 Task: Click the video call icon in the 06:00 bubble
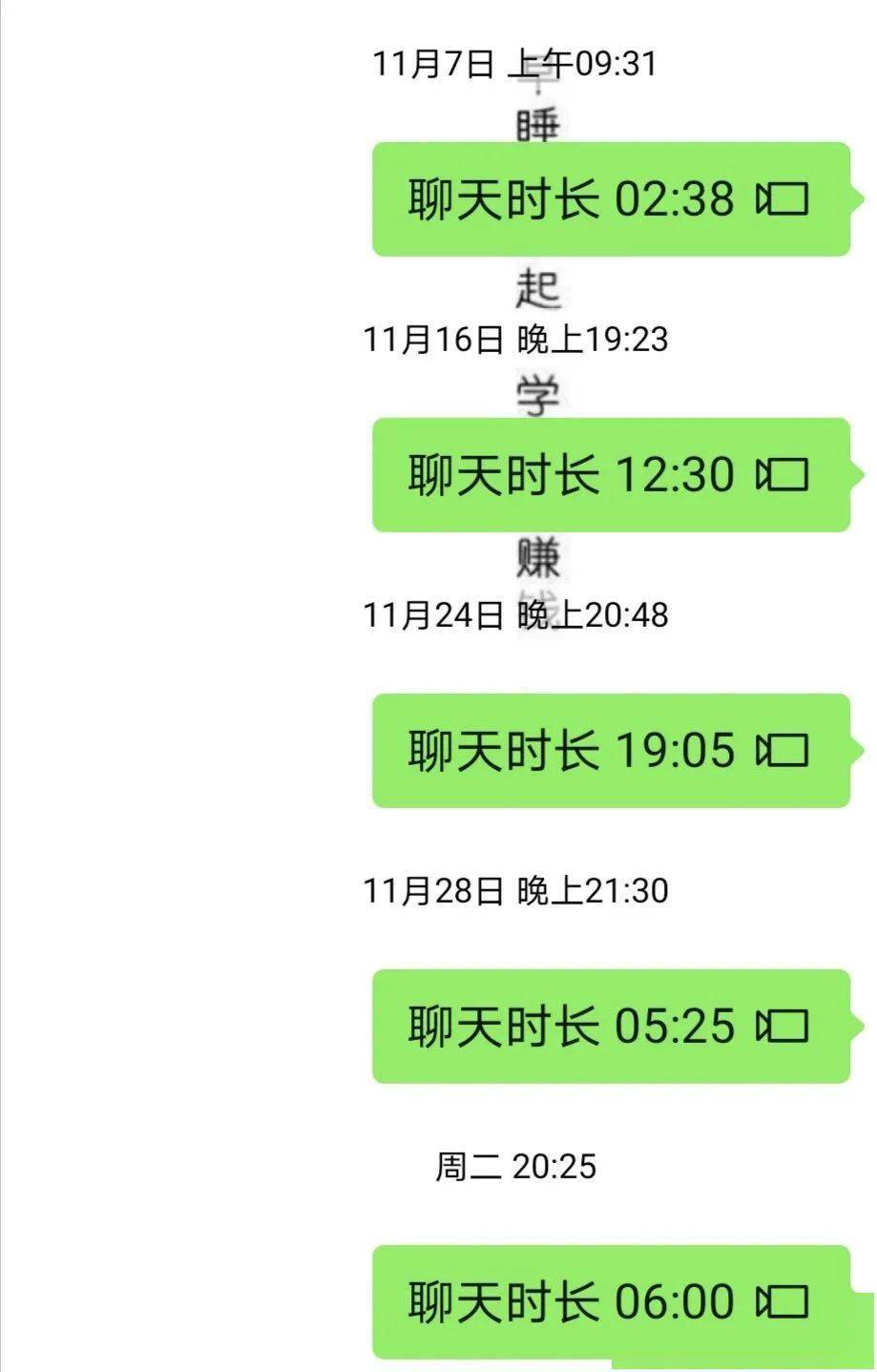click(783, 1299)
